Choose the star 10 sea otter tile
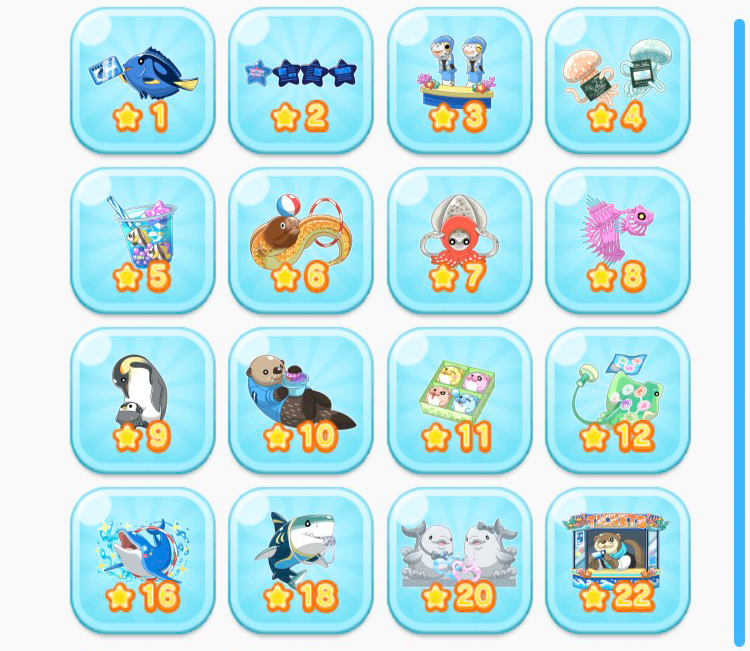This screenshot has height=651, width=750. click(x=301, y=400)
